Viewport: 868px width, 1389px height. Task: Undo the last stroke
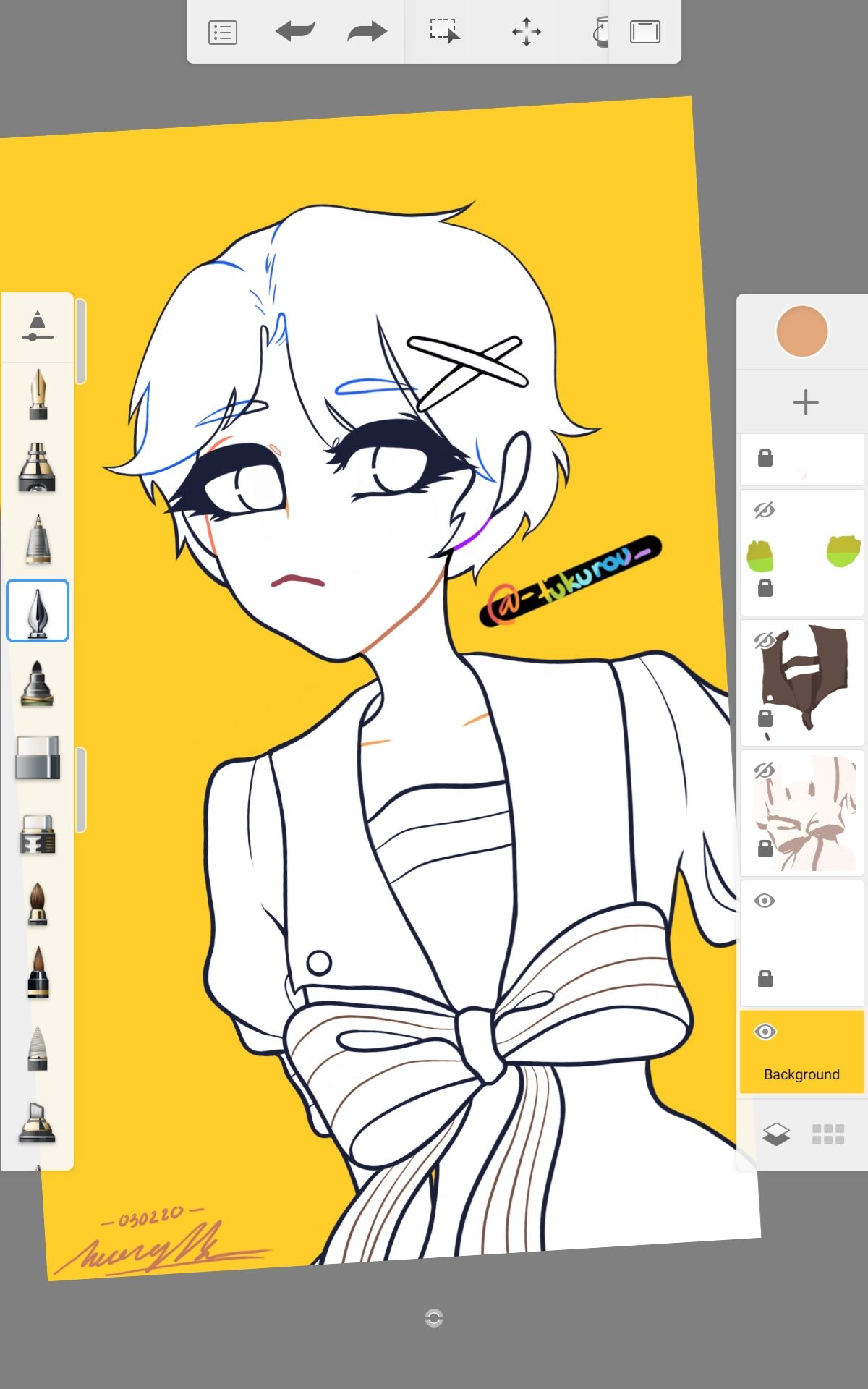[x=295, y=32]
